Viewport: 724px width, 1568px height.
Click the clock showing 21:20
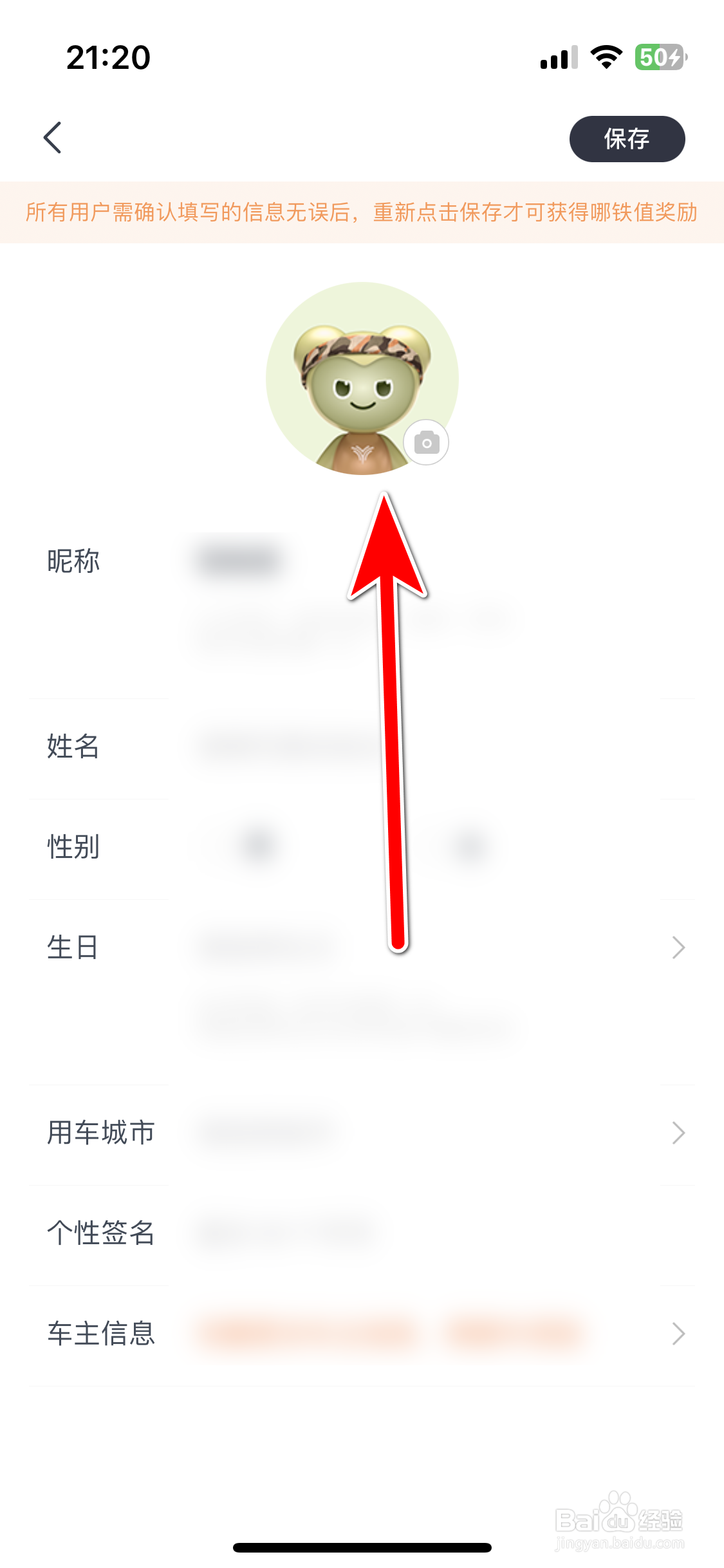click(109, 57)
